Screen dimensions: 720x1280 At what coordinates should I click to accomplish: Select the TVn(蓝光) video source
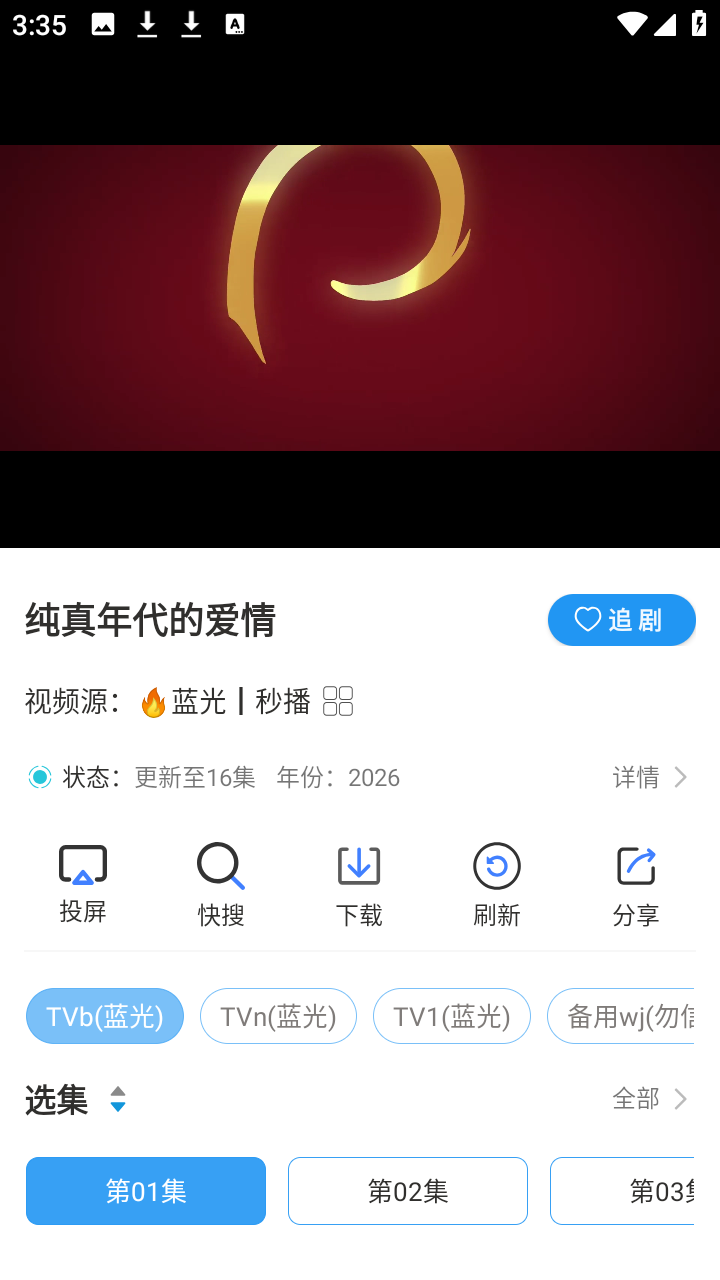(278, 1015)
